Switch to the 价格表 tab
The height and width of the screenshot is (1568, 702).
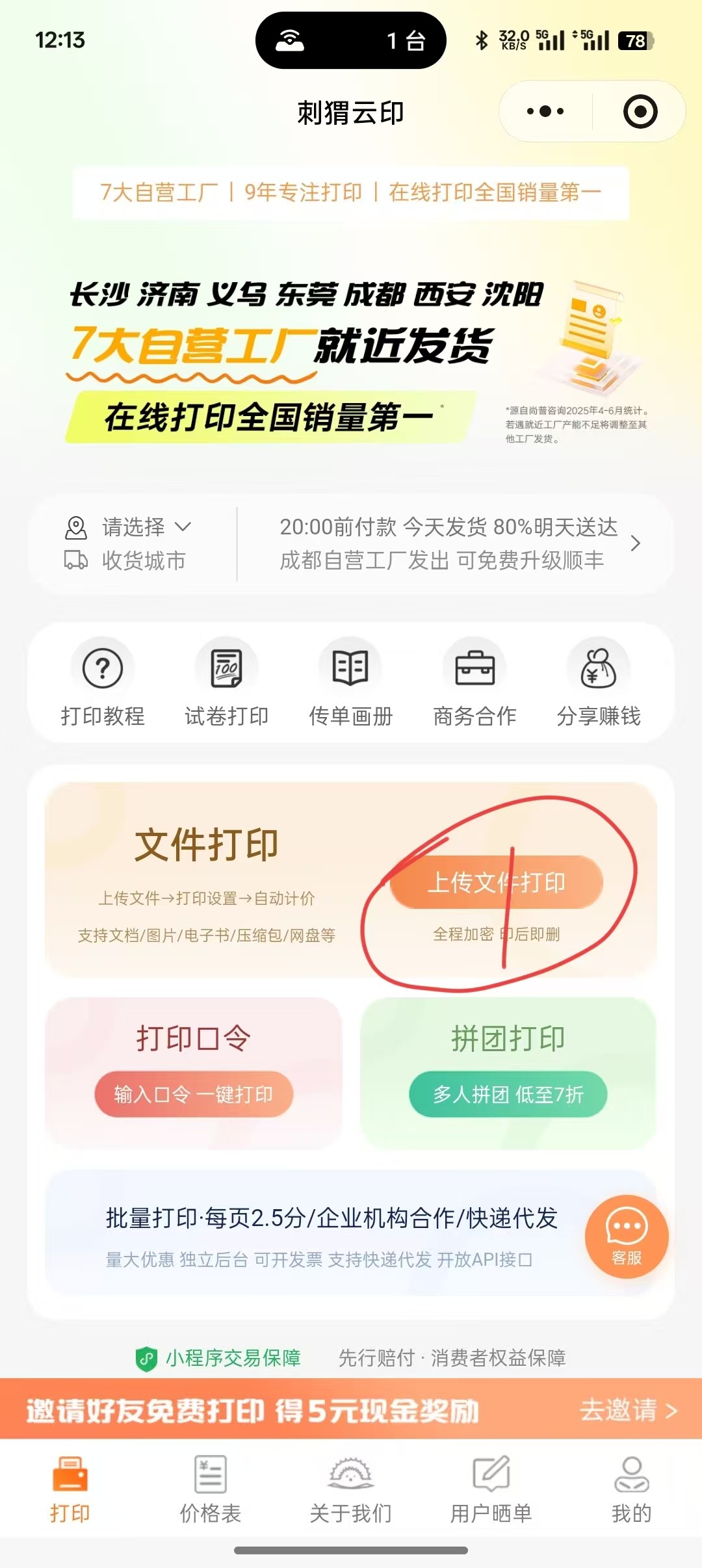(211, 1489)
